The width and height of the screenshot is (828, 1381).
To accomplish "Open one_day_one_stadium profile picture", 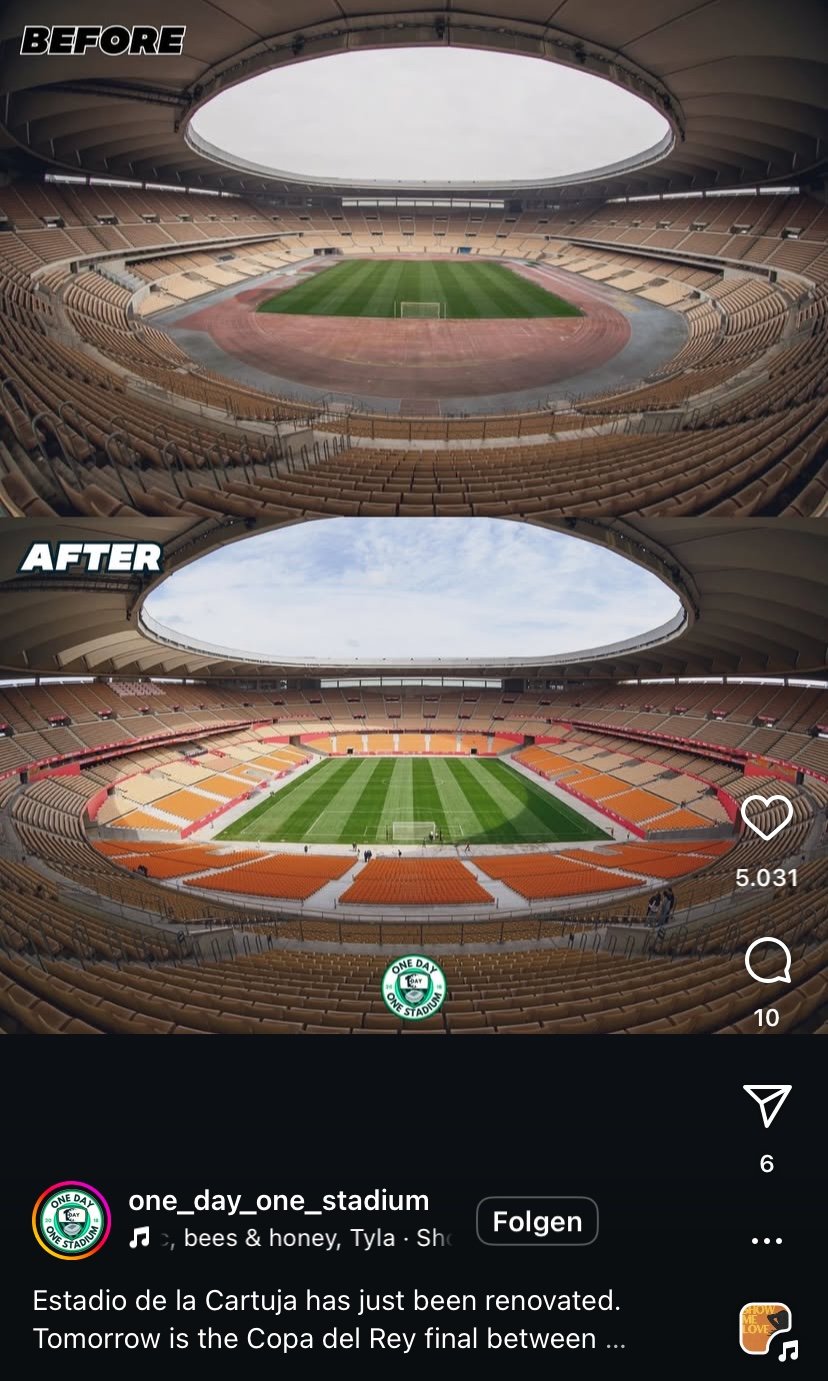I will click(71, 1220).
